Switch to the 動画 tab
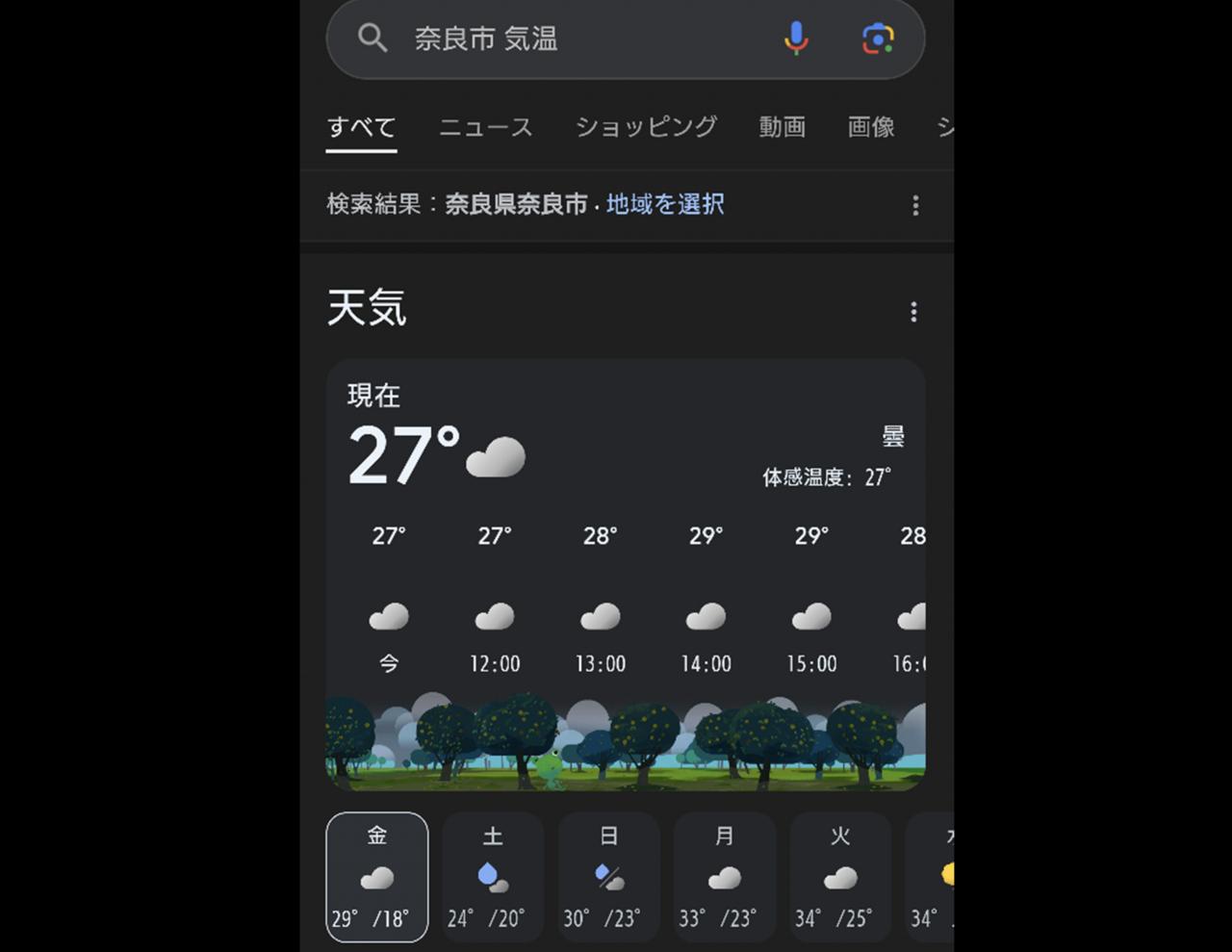1232x952 pixels. (x=782, y=127)
